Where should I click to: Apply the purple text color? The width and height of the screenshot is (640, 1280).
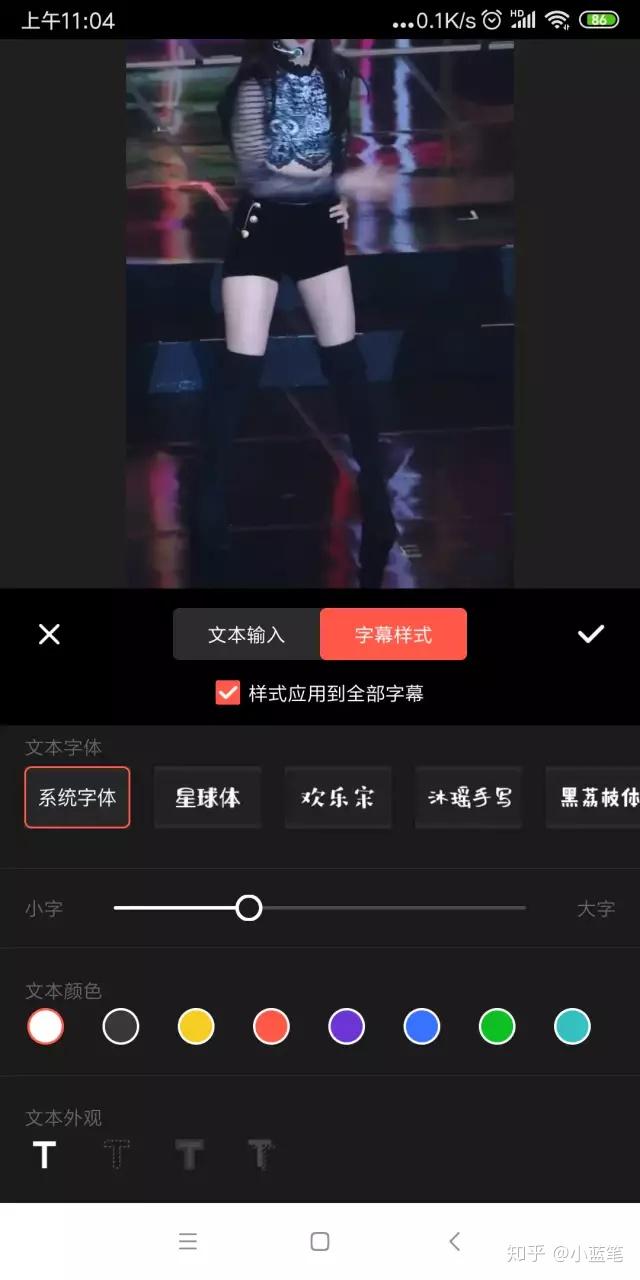[x=347, y=1026]
